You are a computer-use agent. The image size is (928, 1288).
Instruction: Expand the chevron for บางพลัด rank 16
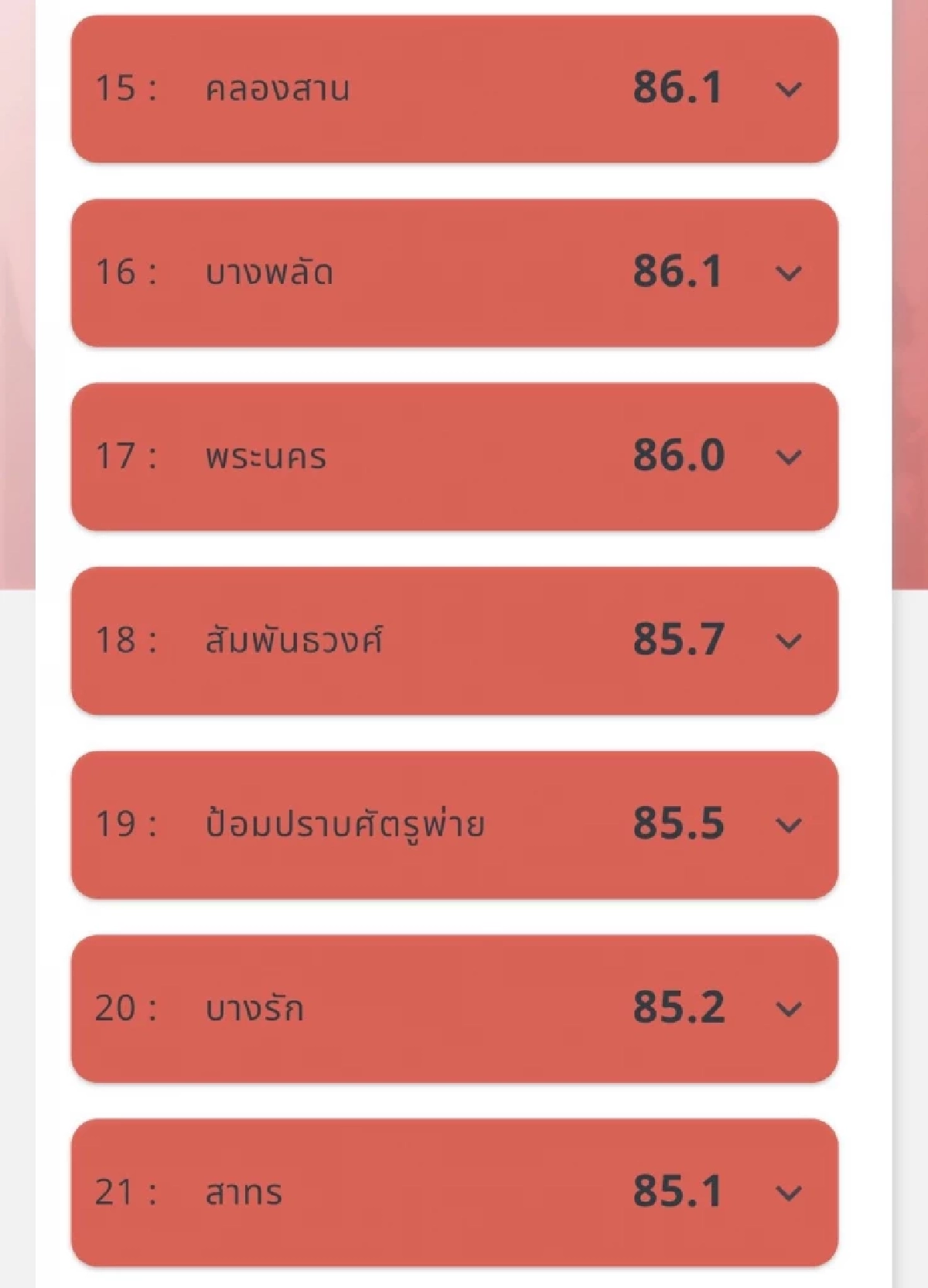(x=788, y=273)
